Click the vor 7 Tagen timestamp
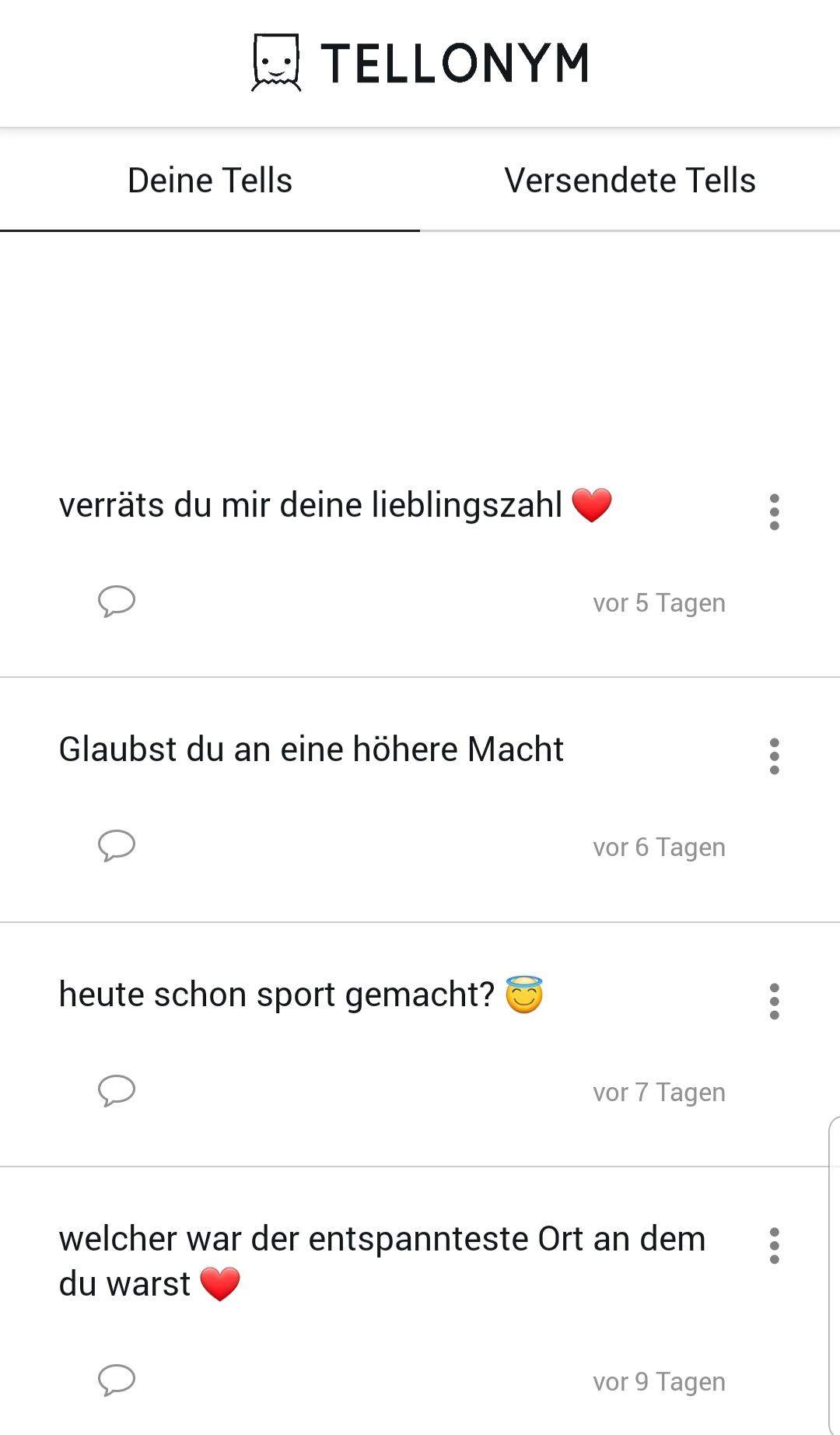The image size is (840, 1435). point(658,1092)
